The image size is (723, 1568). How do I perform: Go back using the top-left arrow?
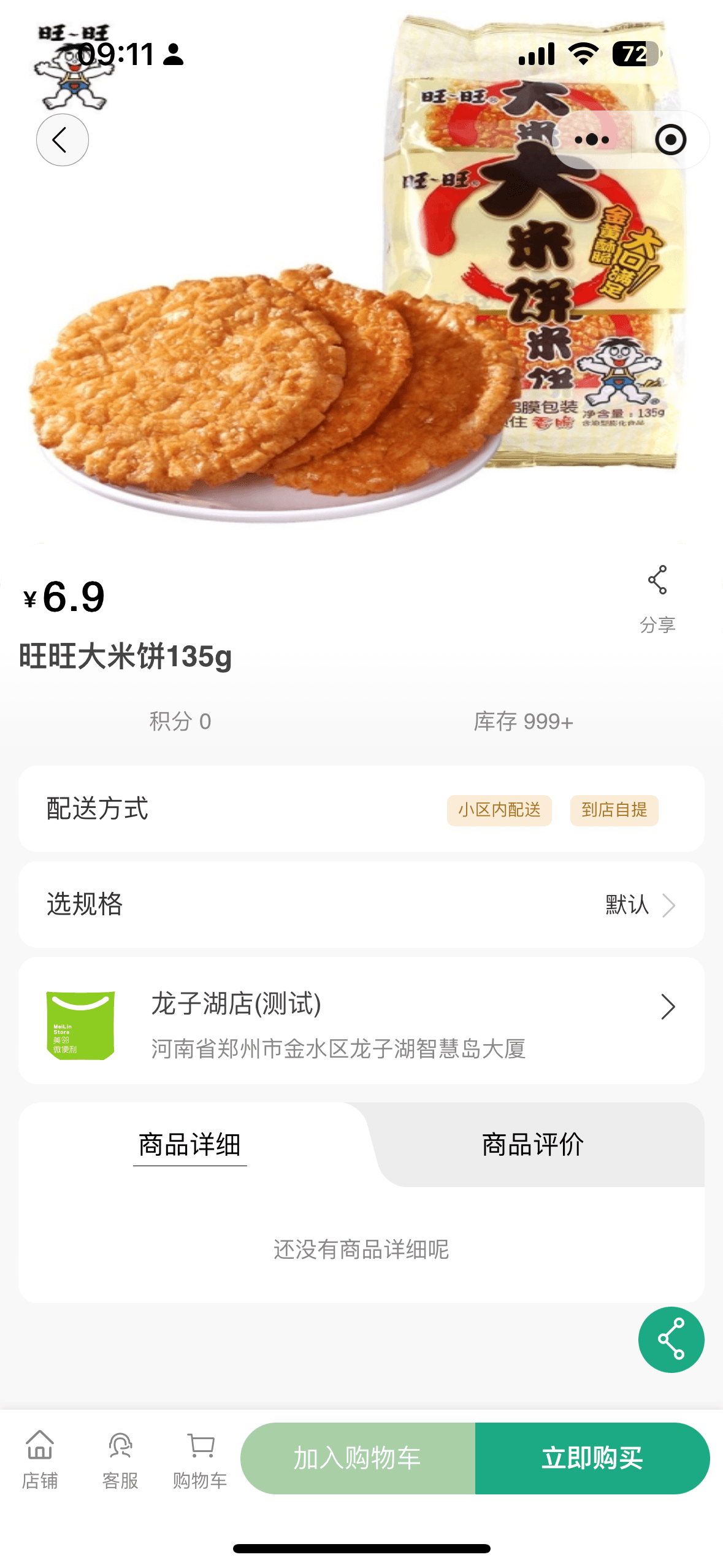pos(63,140)
